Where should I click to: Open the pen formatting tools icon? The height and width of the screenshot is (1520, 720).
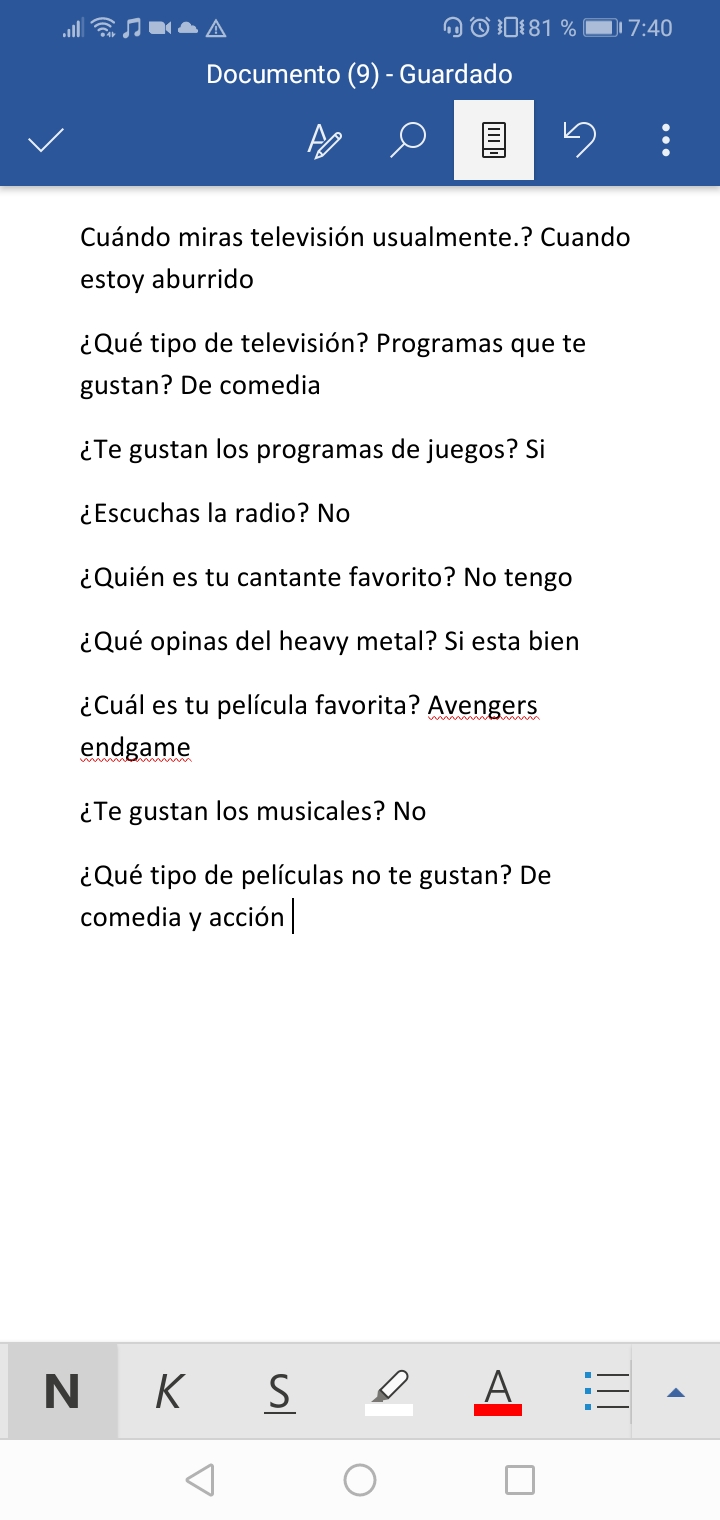pos(323,141)
